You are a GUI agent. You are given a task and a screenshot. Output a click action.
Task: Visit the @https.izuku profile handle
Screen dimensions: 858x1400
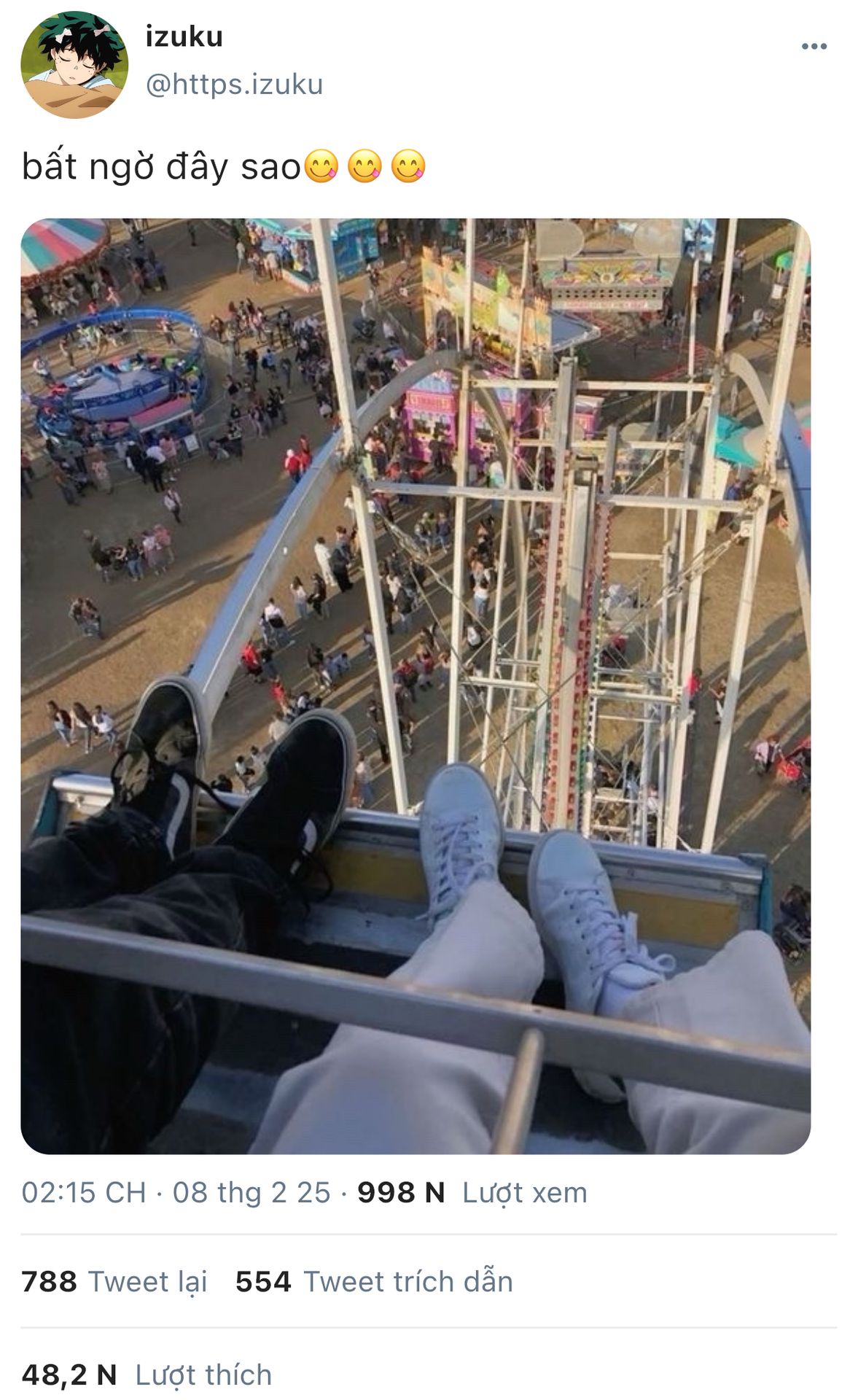tap(234, 85)
